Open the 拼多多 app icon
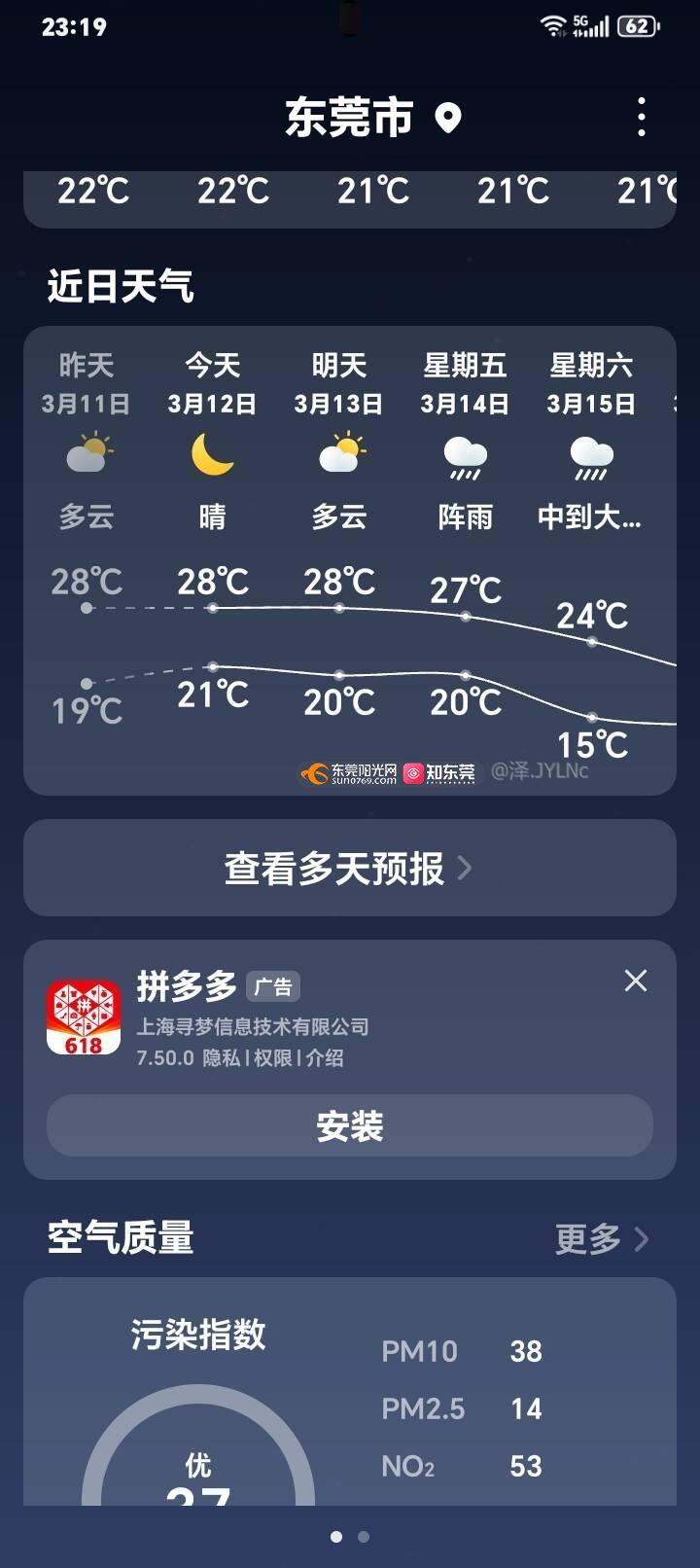The width and height of the screenshot is (700, 1568). click(x=84, y=1018)
